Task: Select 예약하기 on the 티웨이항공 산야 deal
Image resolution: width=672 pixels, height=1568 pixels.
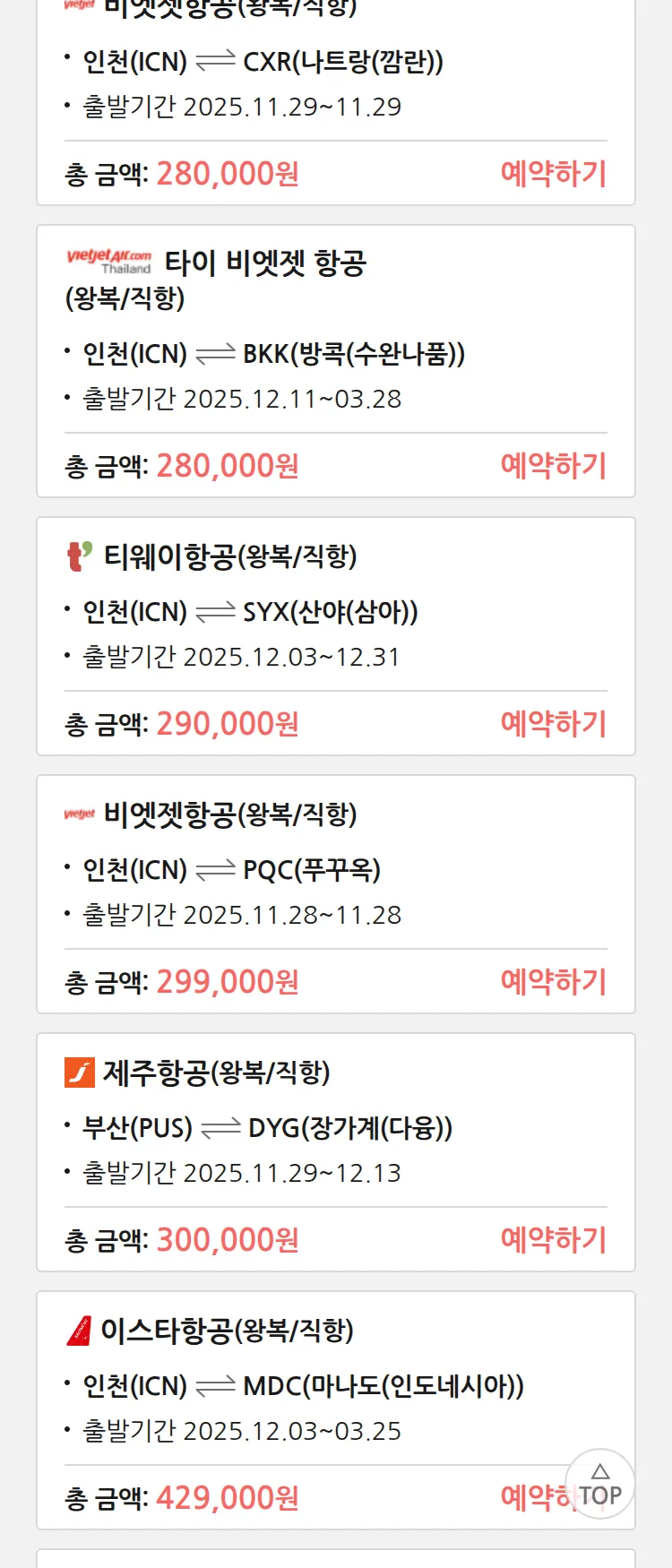Action: click(x=553, y=723)
